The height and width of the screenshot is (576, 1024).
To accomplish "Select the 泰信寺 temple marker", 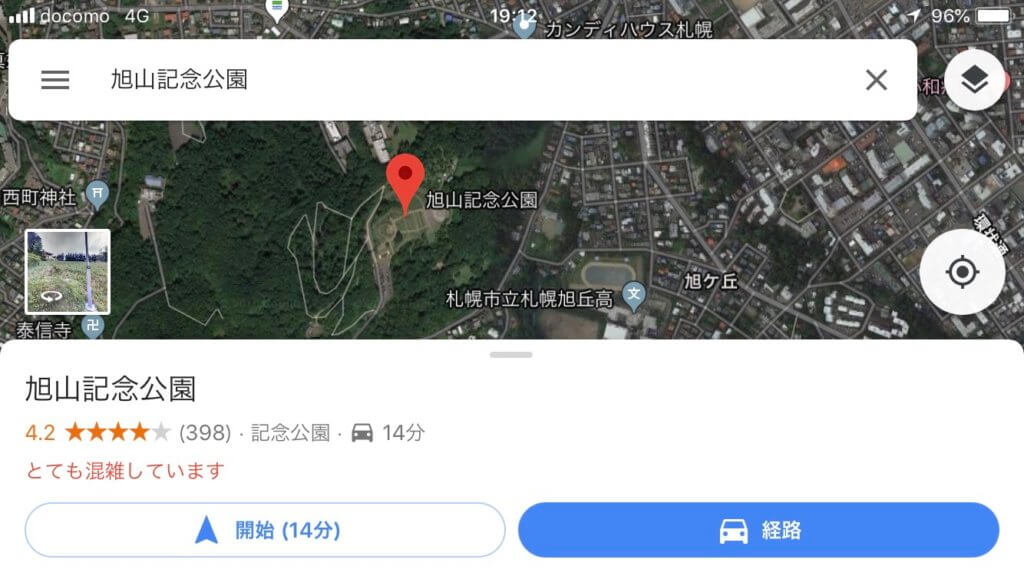I will 93,326.
